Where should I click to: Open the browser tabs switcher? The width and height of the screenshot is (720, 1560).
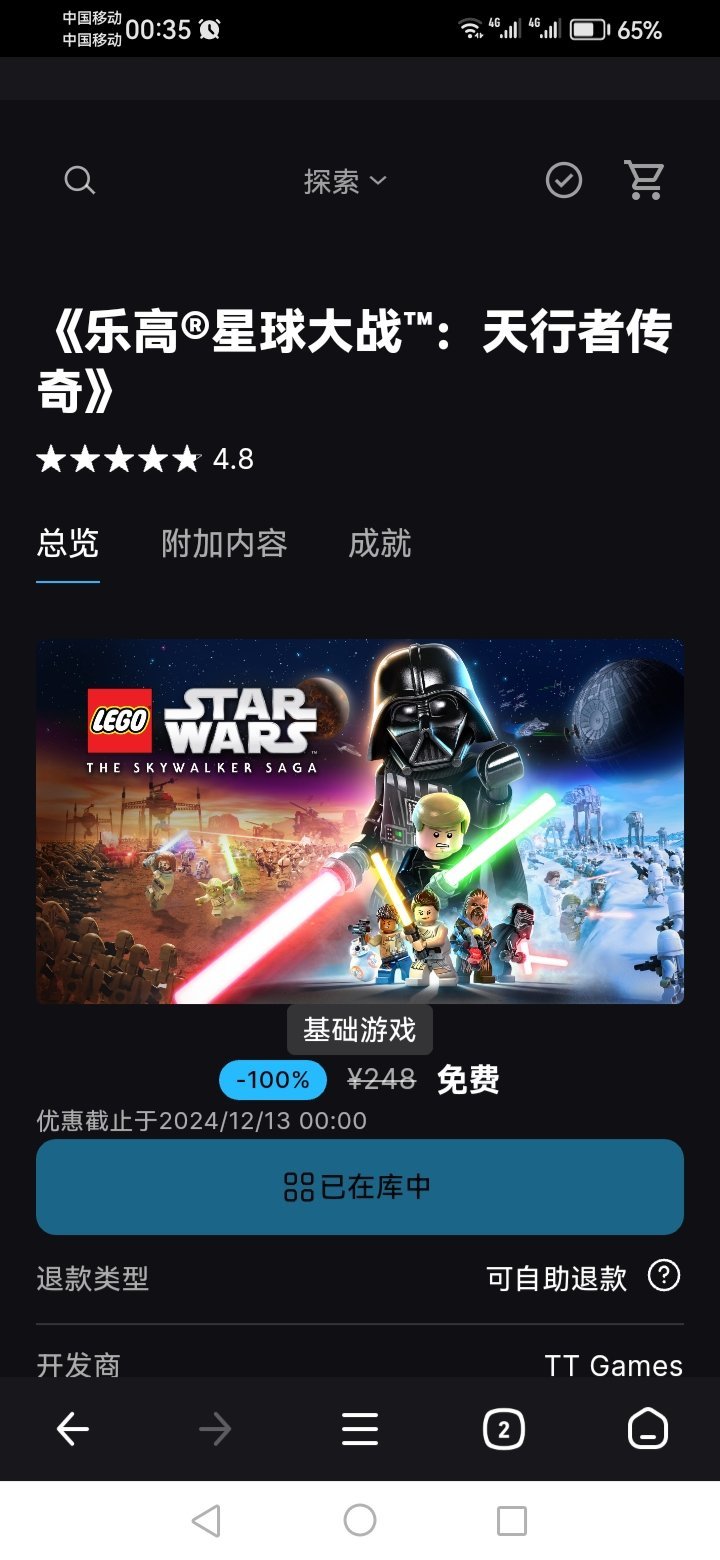pos(503,1430)
